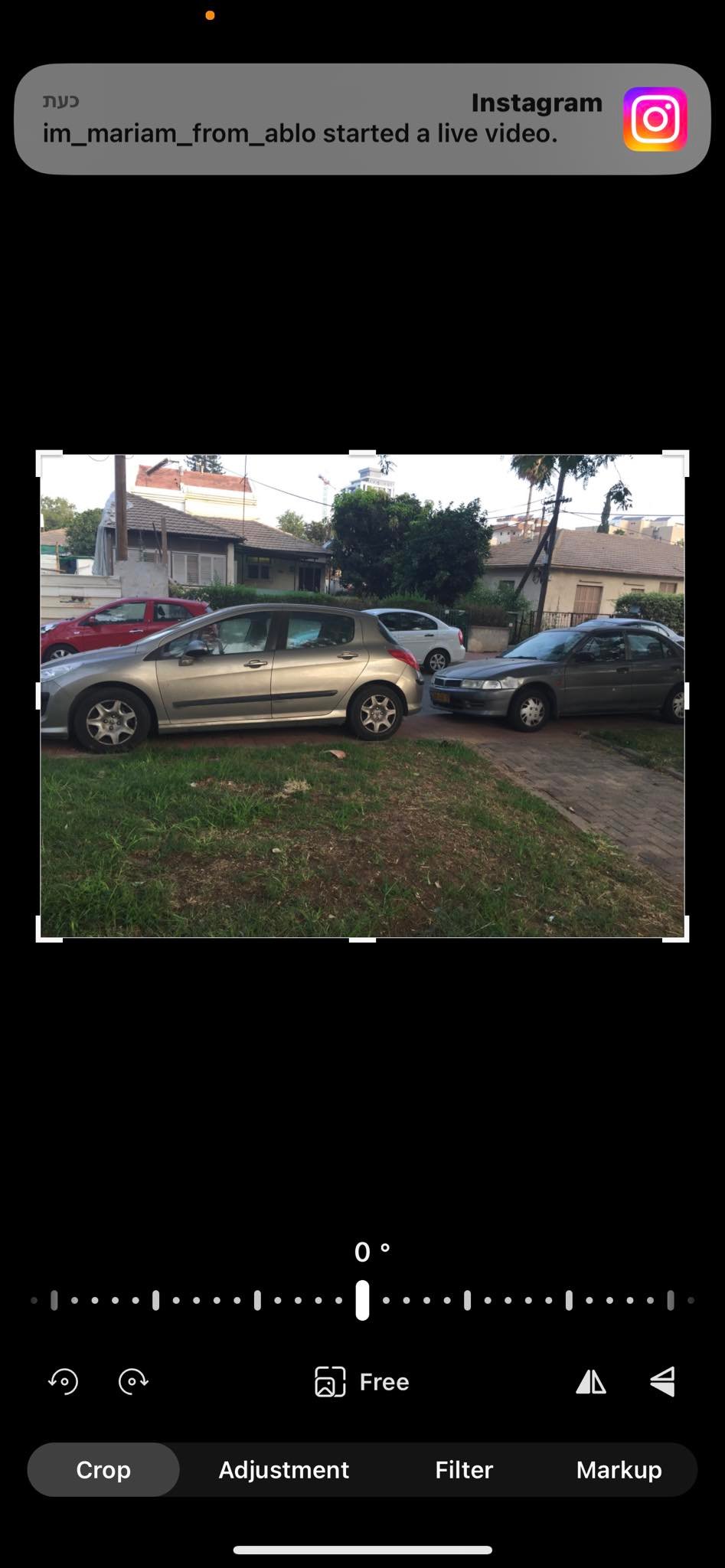Rotate the photo clockwise
Image resolution: width=725 pixels, height=1568 pixels.
coord(133,1381)
